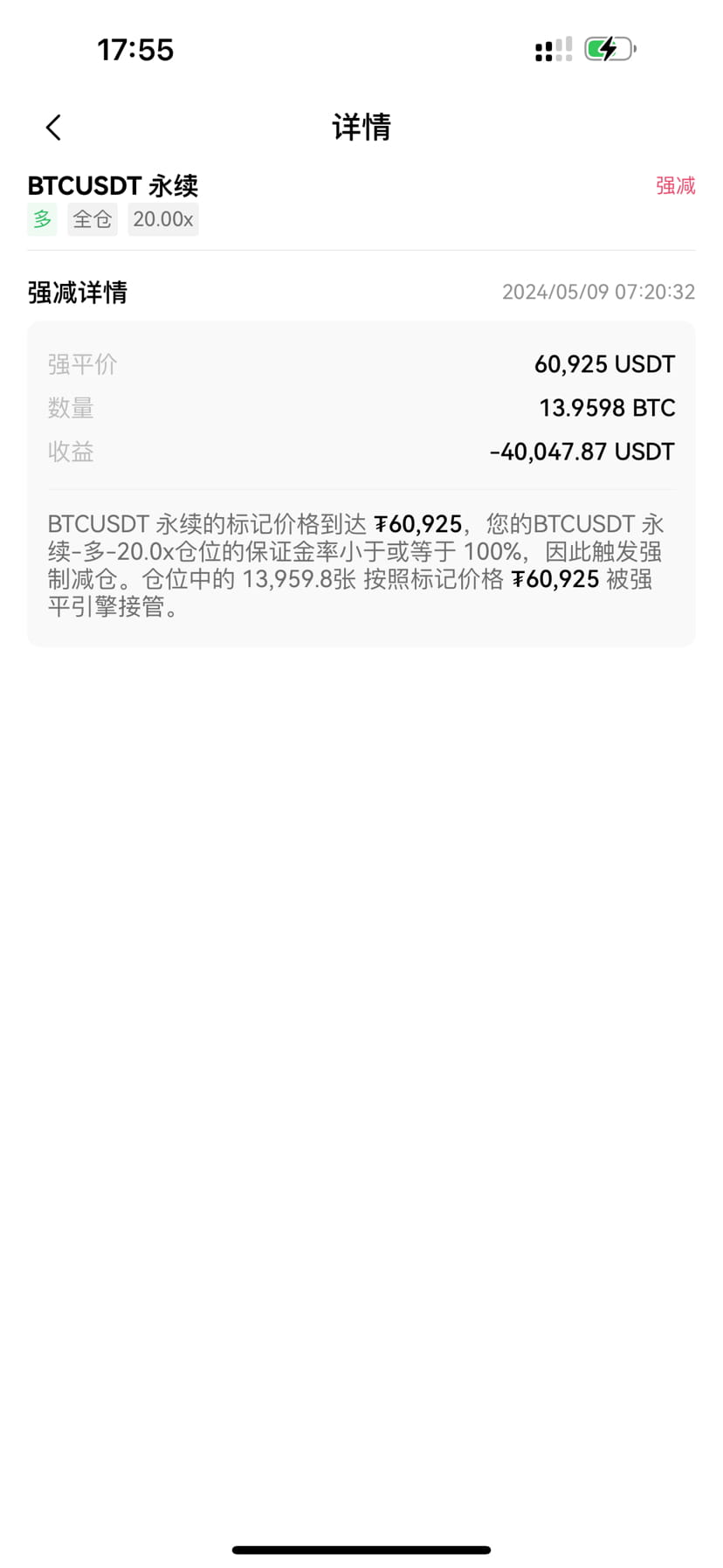Image resolution: width=723 pixels, height=1568 pixels.
Task: Tap the pink 强减 label
Action: [x=674, y=186]
